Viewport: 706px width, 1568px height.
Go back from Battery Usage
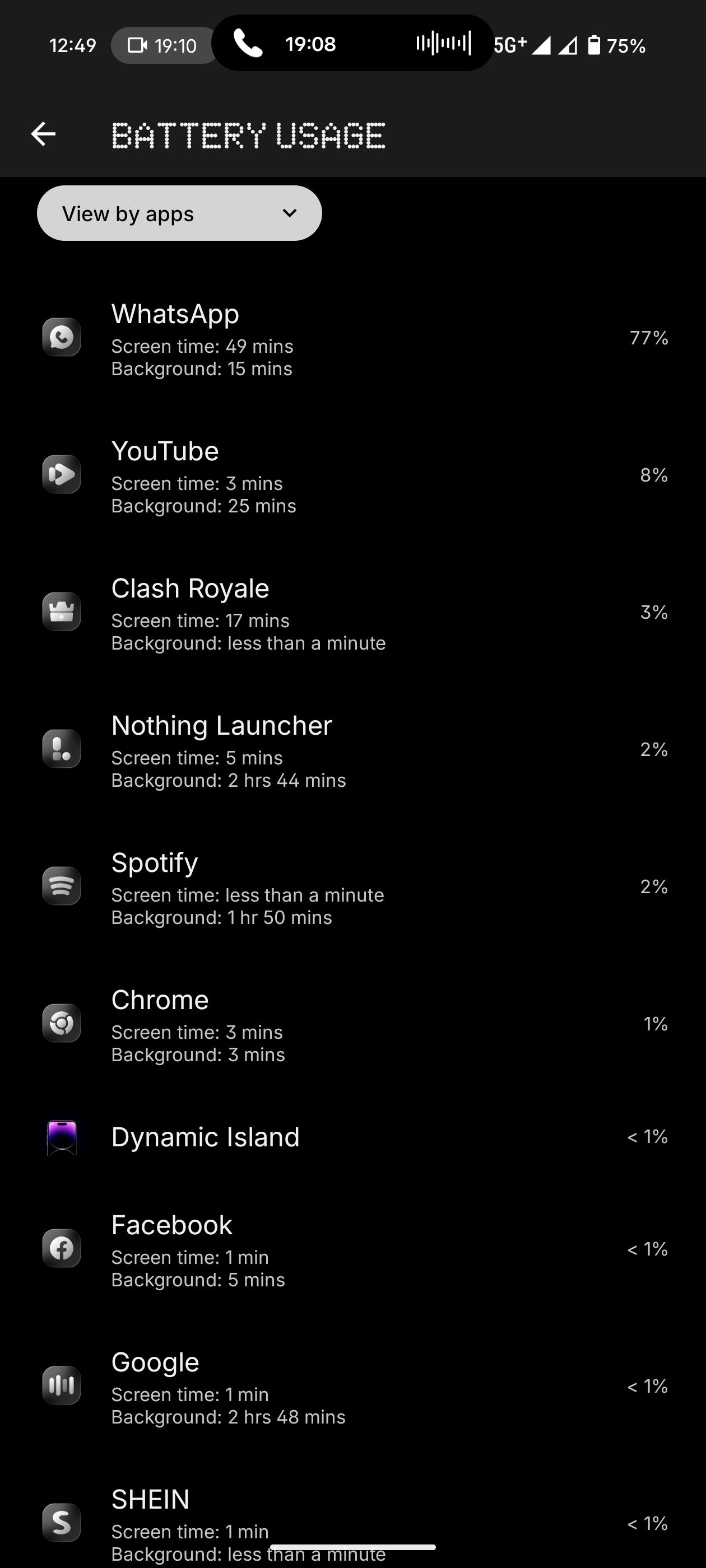coord(43,134)
